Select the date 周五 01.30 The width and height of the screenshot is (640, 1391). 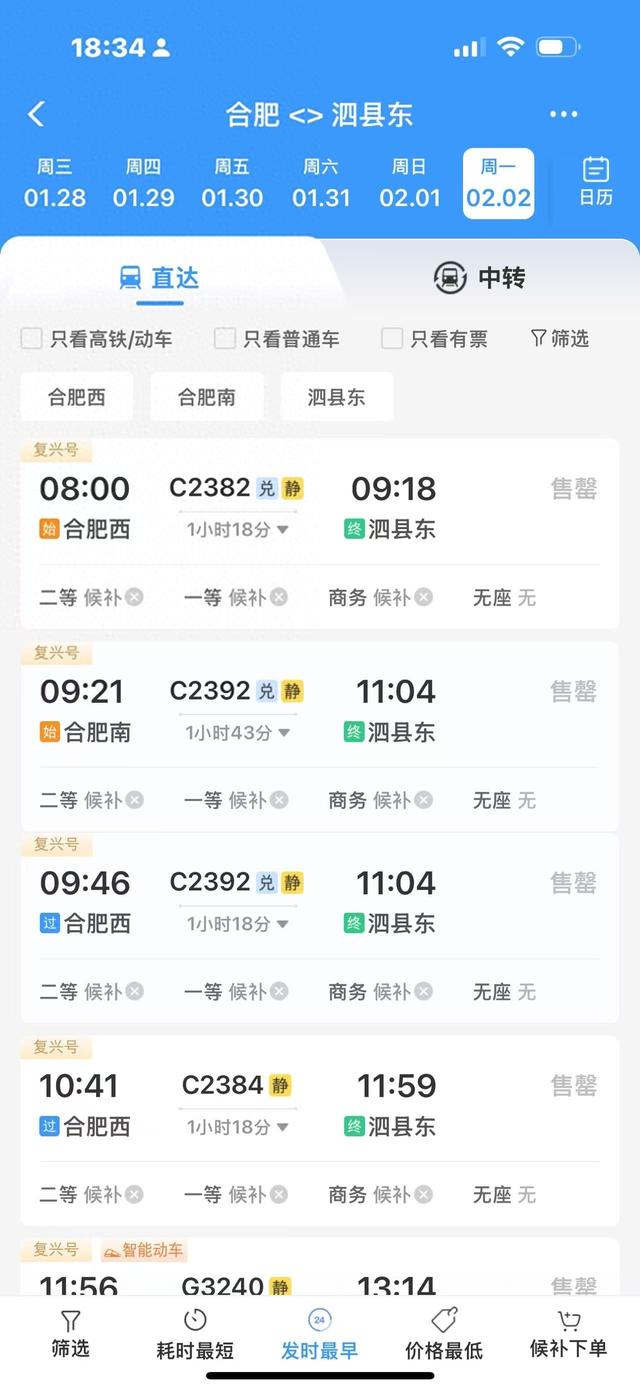tap(232, 183)
